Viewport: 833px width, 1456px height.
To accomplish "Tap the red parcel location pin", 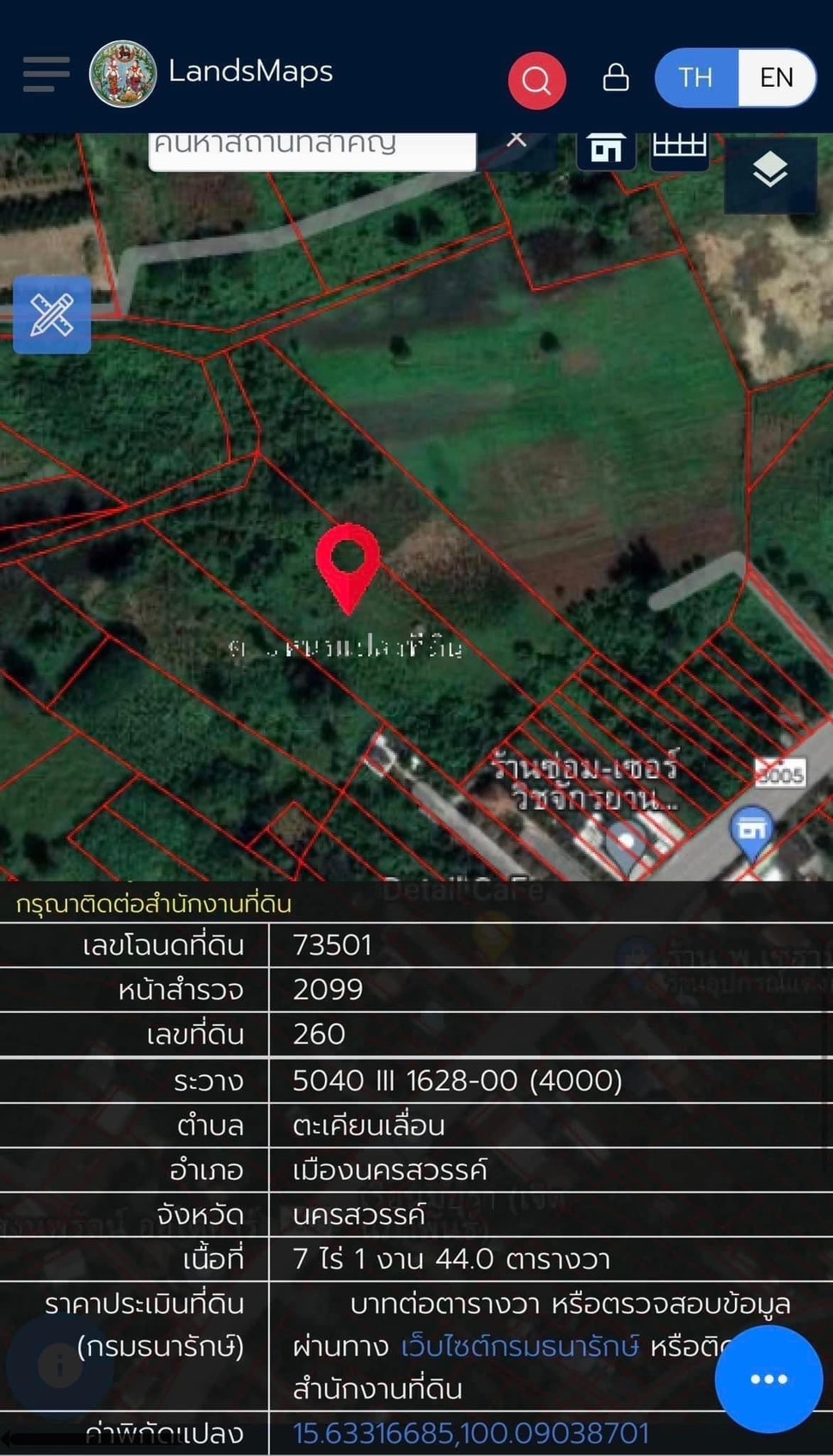I will [x=347, y=564].
